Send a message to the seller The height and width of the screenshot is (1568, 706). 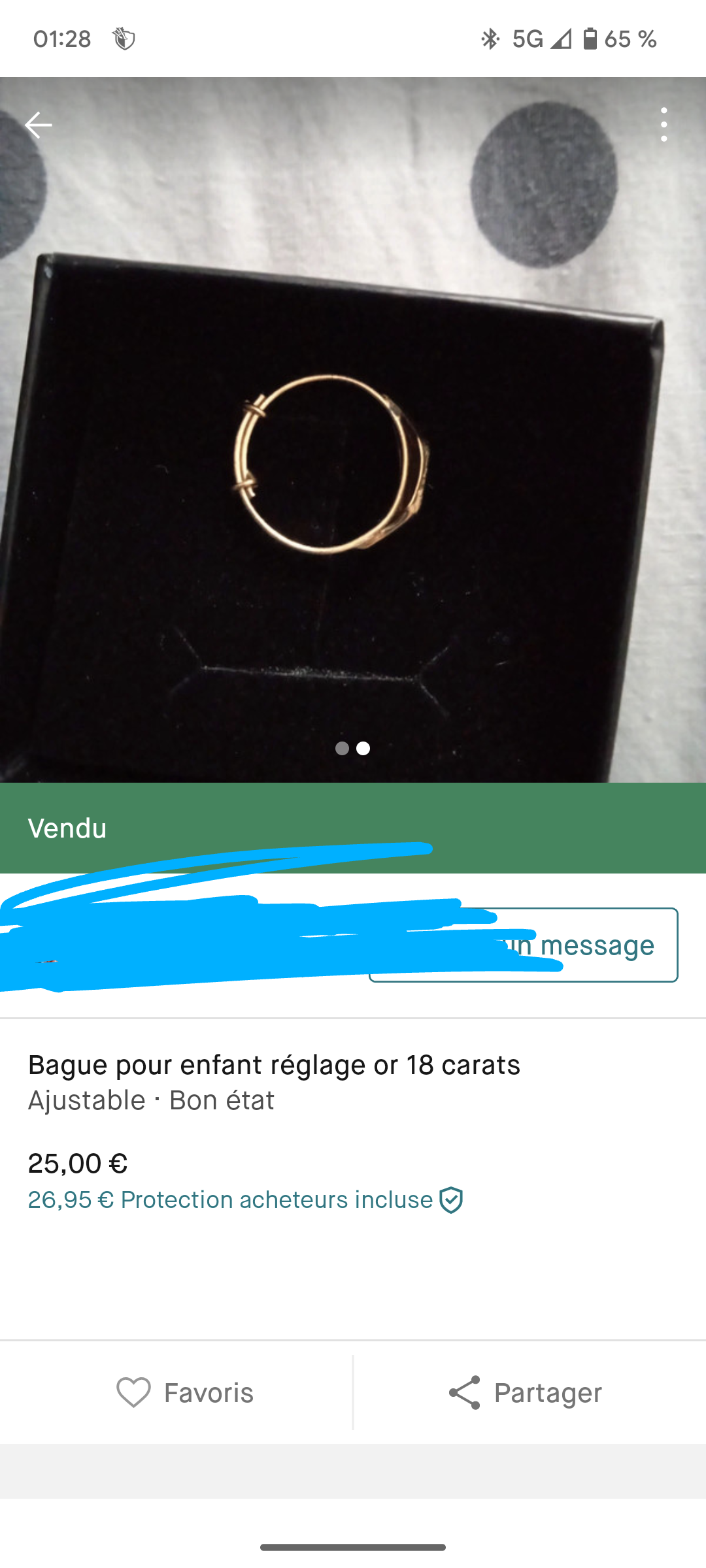524,945
